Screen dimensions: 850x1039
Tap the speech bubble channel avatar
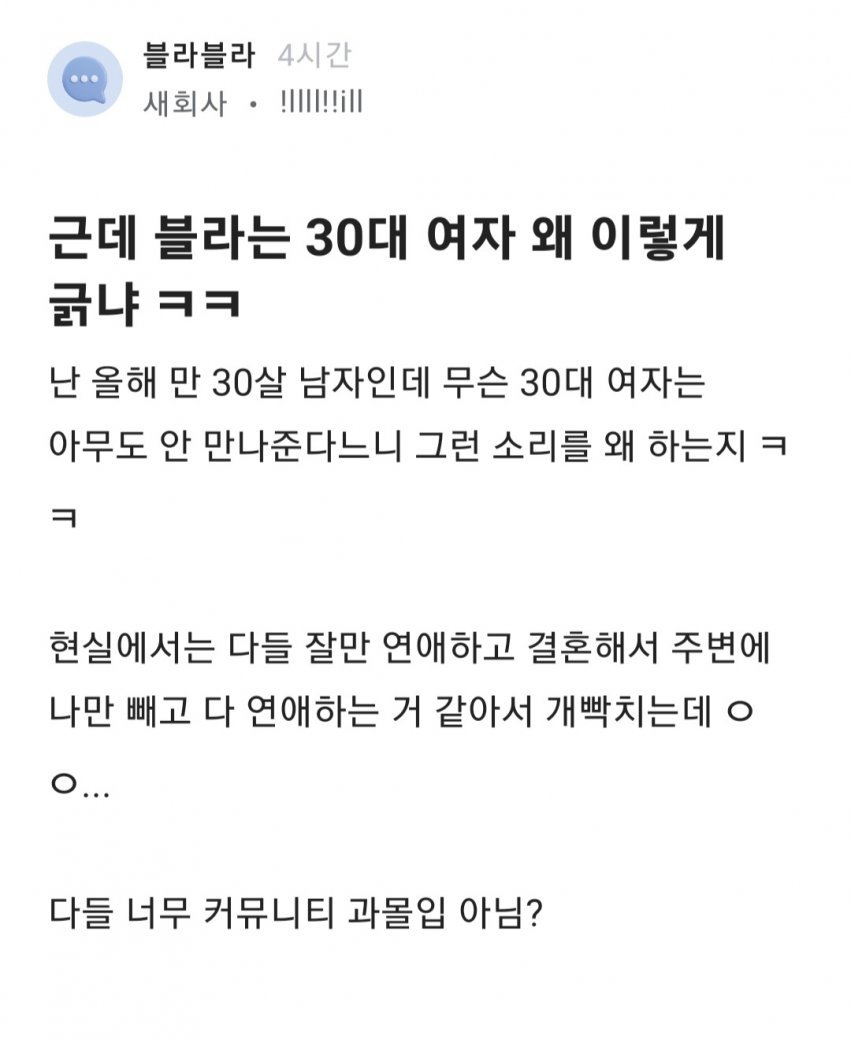[x=85, y=79]
